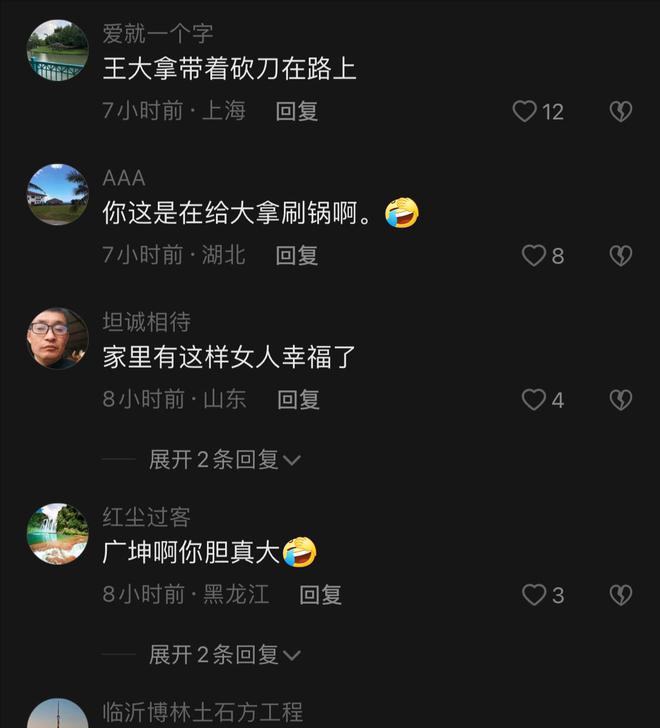Dislike 坦诚相待's comment
This screenshot has width=660, height=728.
click(x=621, y=400)
